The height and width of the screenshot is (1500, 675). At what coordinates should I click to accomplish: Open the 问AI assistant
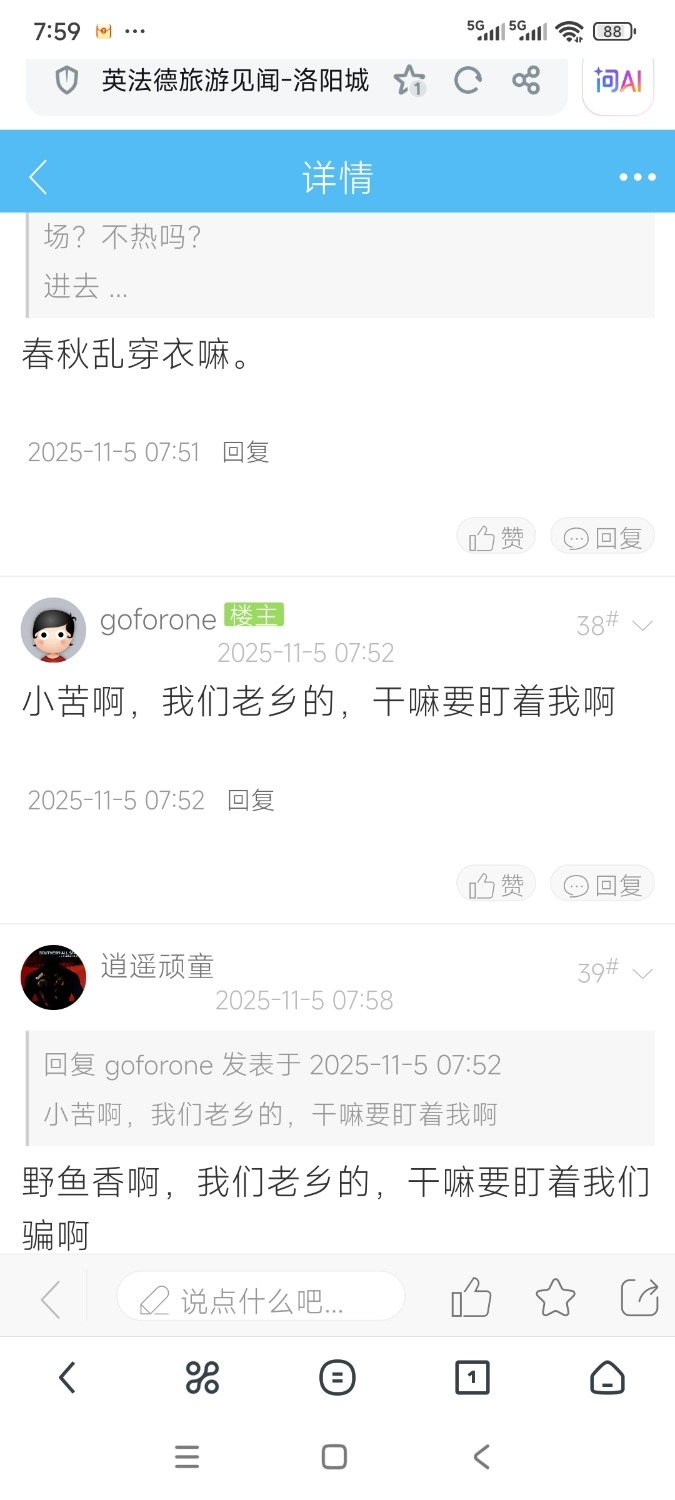click(x=618, y=81)
